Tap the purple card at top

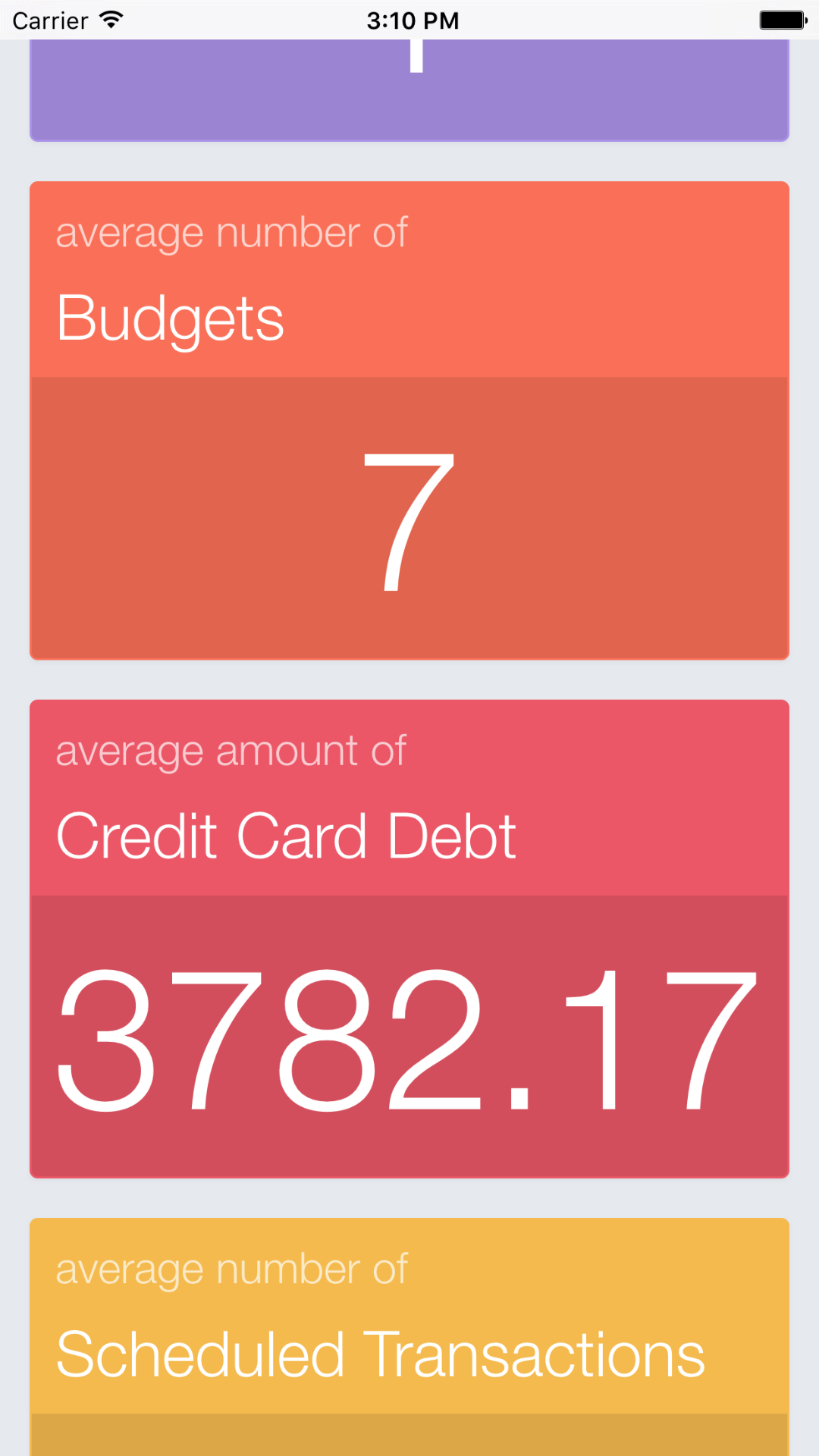pos(409,90)
